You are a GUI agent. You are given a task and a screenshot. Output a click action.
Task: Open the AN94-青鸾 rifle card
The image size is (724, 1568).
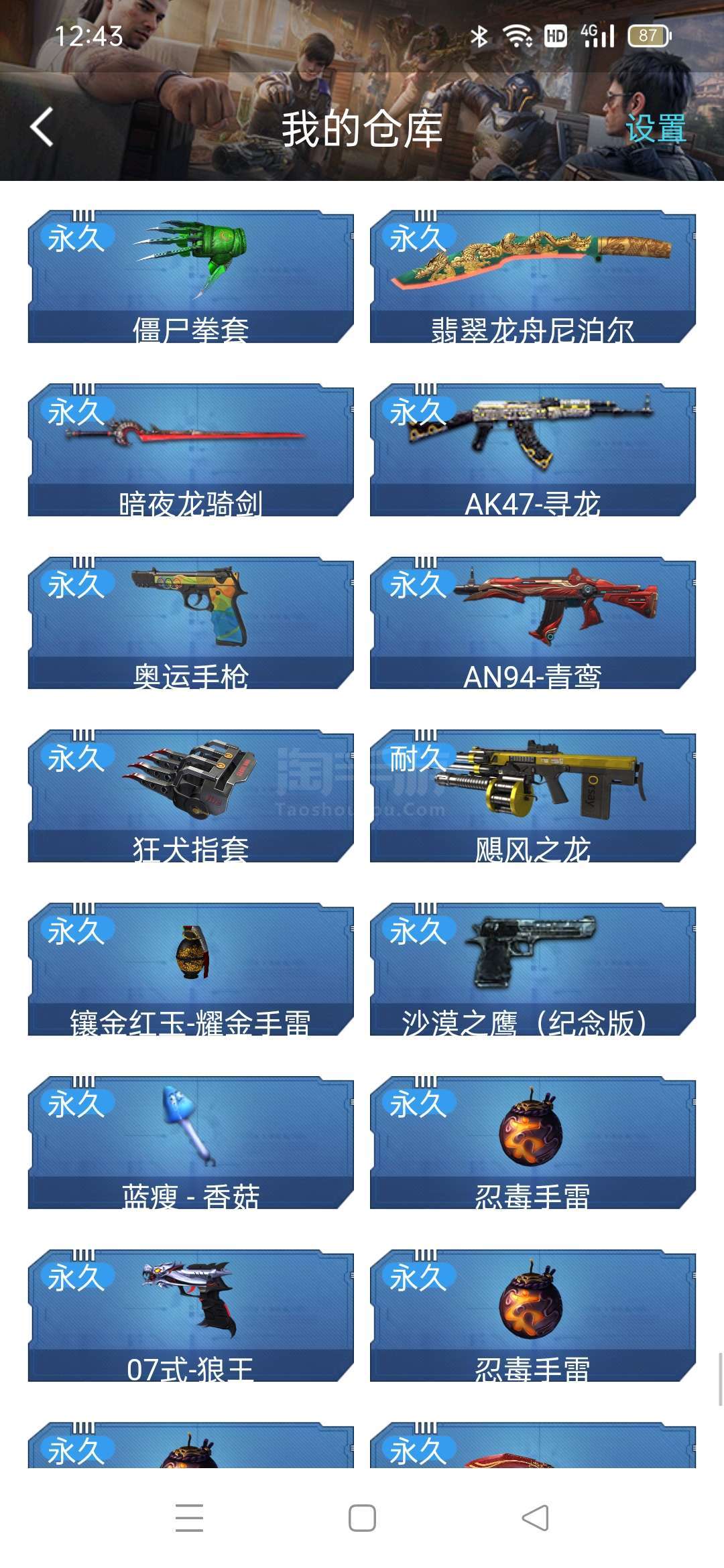pos(533,623)
